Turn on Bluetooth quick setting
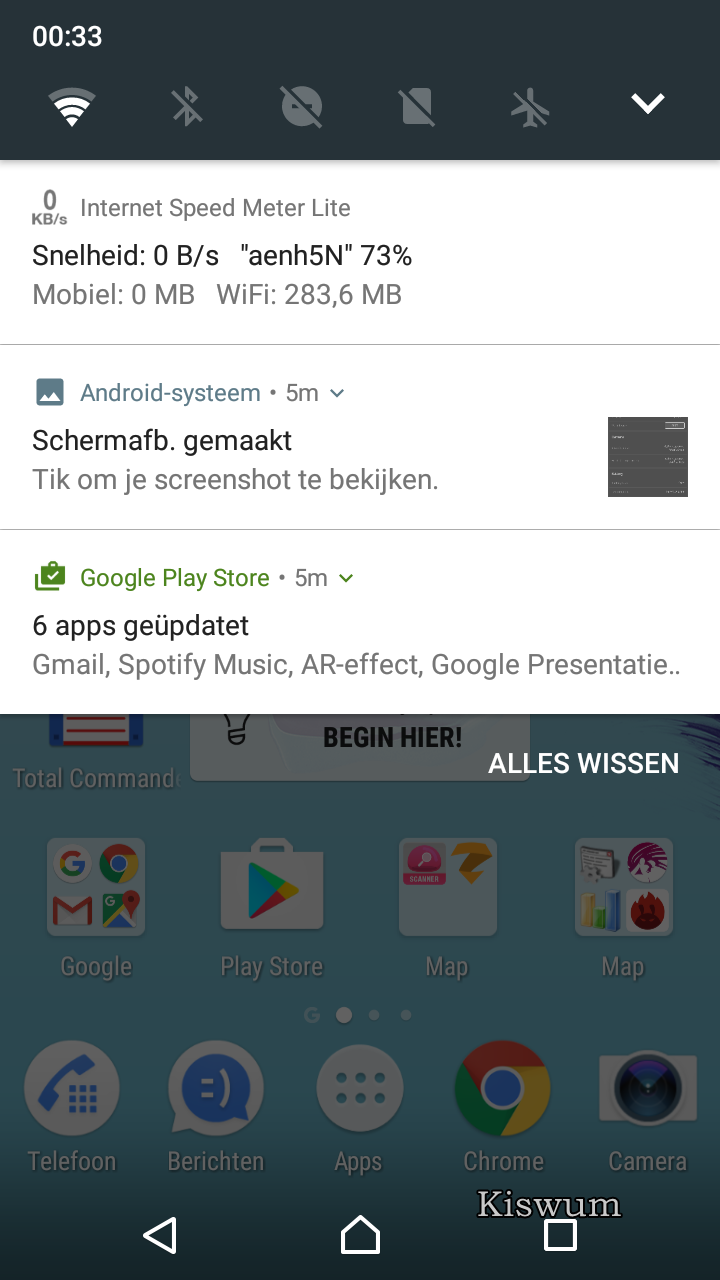Viewport: 720px width, 1280px height. point(187,105)
